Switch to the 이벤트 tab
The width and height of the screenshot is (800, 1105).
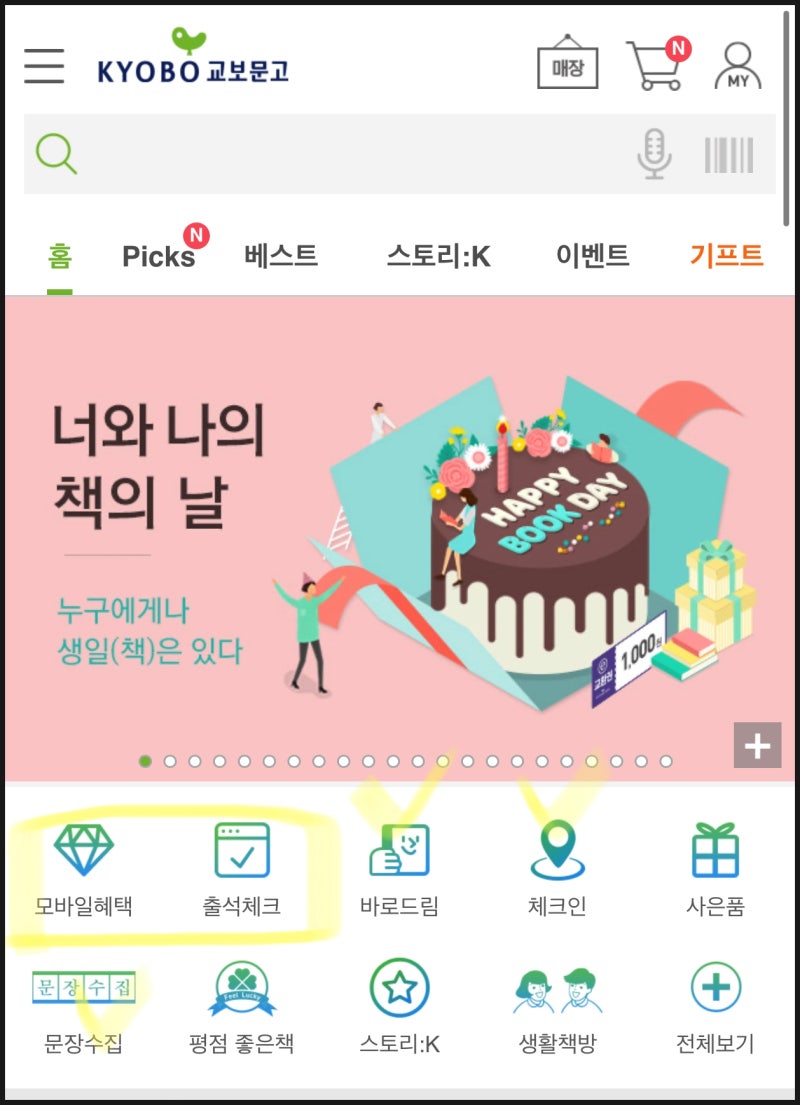click(592, 256)
